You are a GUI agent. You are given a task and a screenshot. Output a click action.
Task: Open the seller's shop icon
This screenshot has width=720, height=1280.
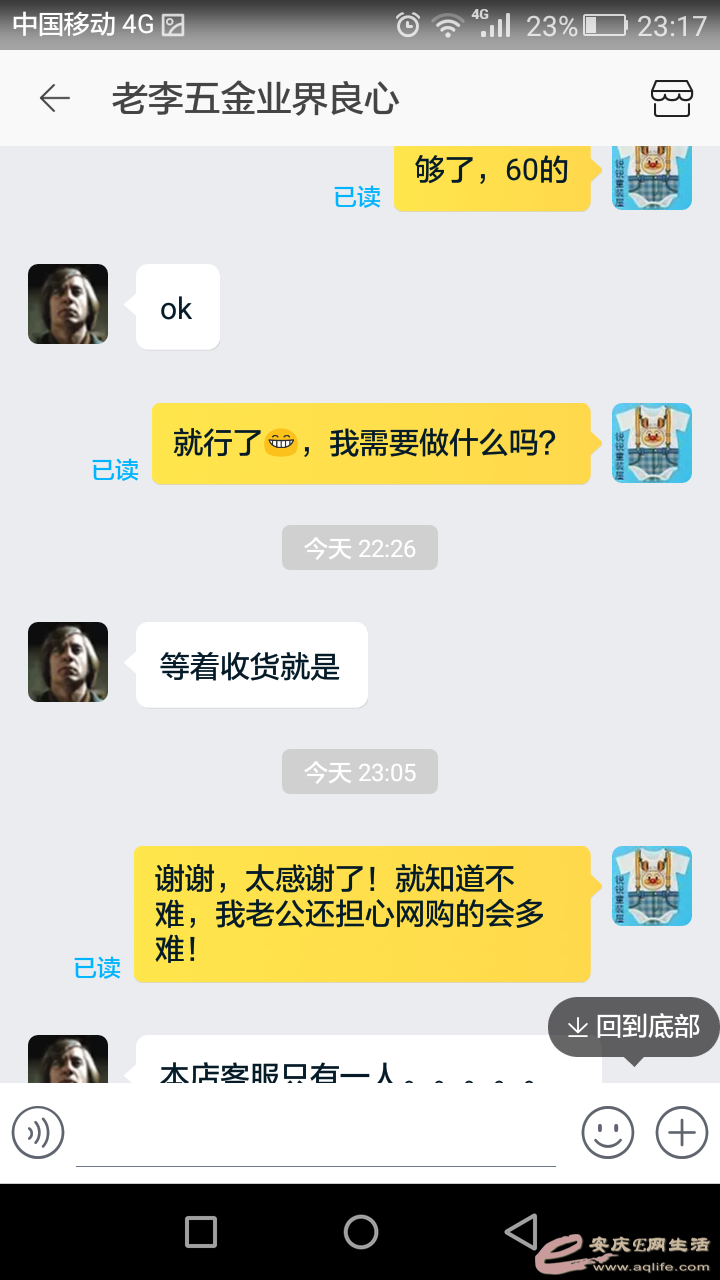[671, 98]
